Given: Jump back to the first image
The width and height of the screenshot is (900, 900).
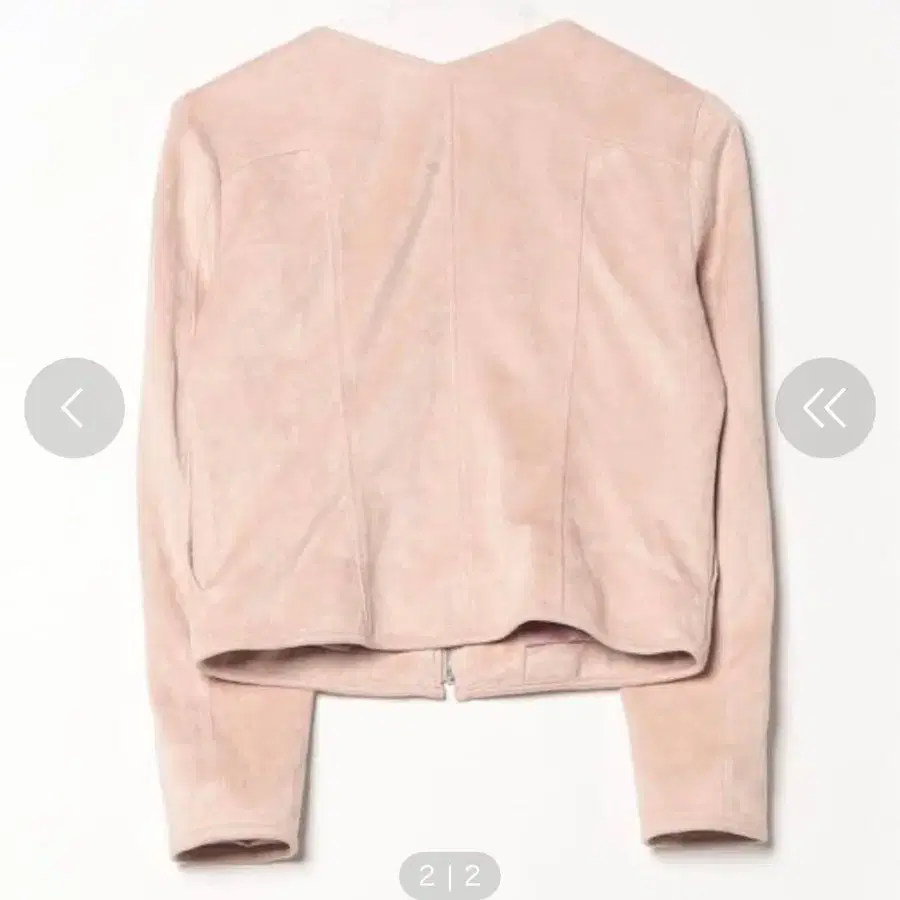Looking at the screenshot, I should point(825,408).
